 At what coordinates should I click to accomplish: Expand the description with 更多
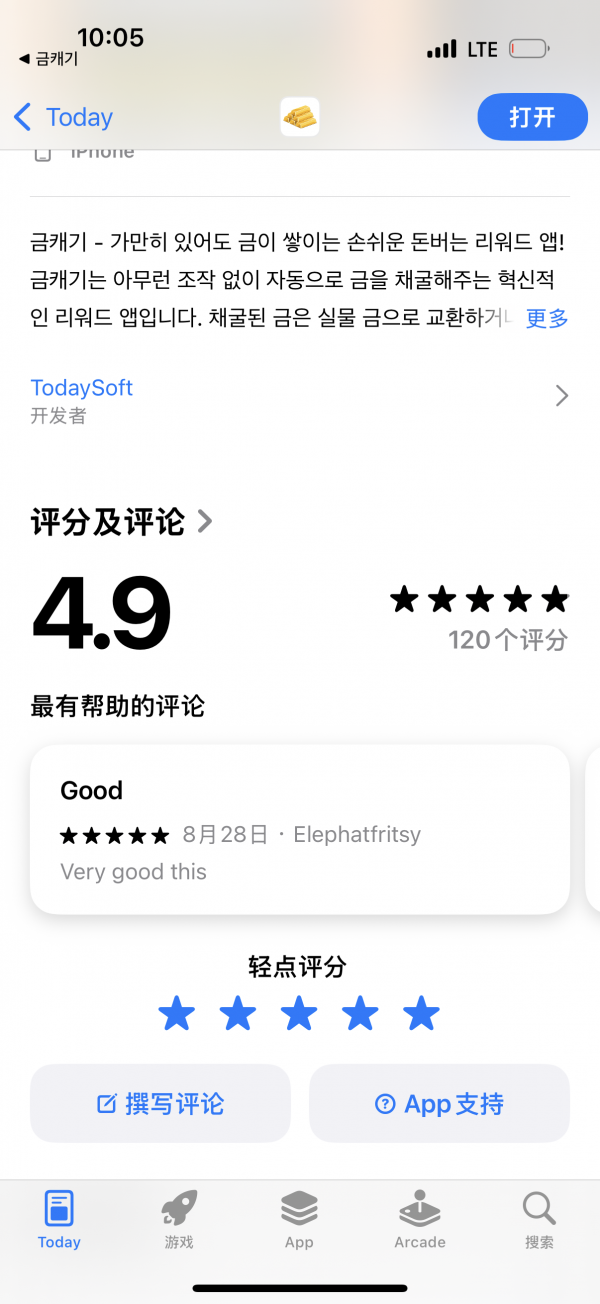[x=547, y=318]
